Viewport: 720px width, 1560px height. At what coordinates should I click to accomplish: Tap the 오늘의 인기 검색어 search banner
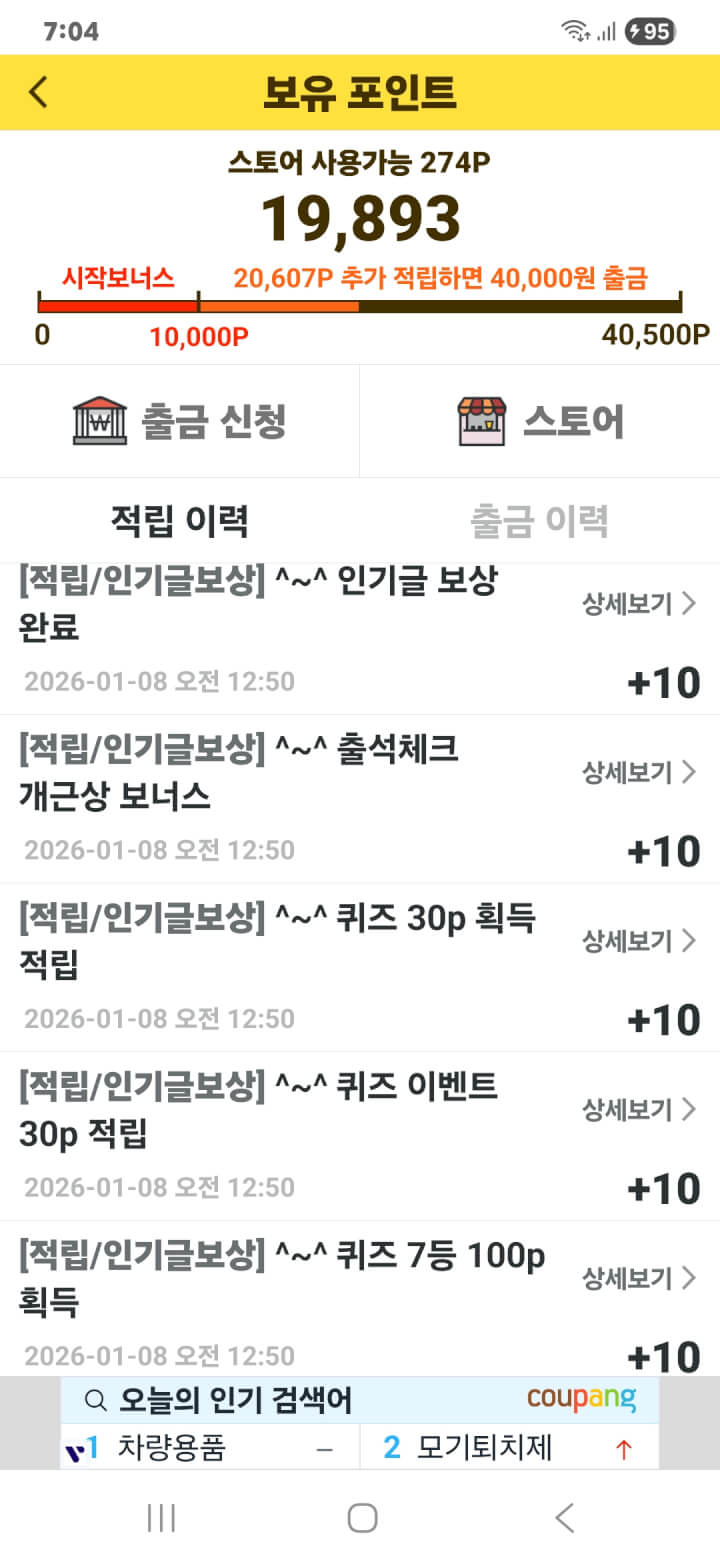coord(235,1400)
